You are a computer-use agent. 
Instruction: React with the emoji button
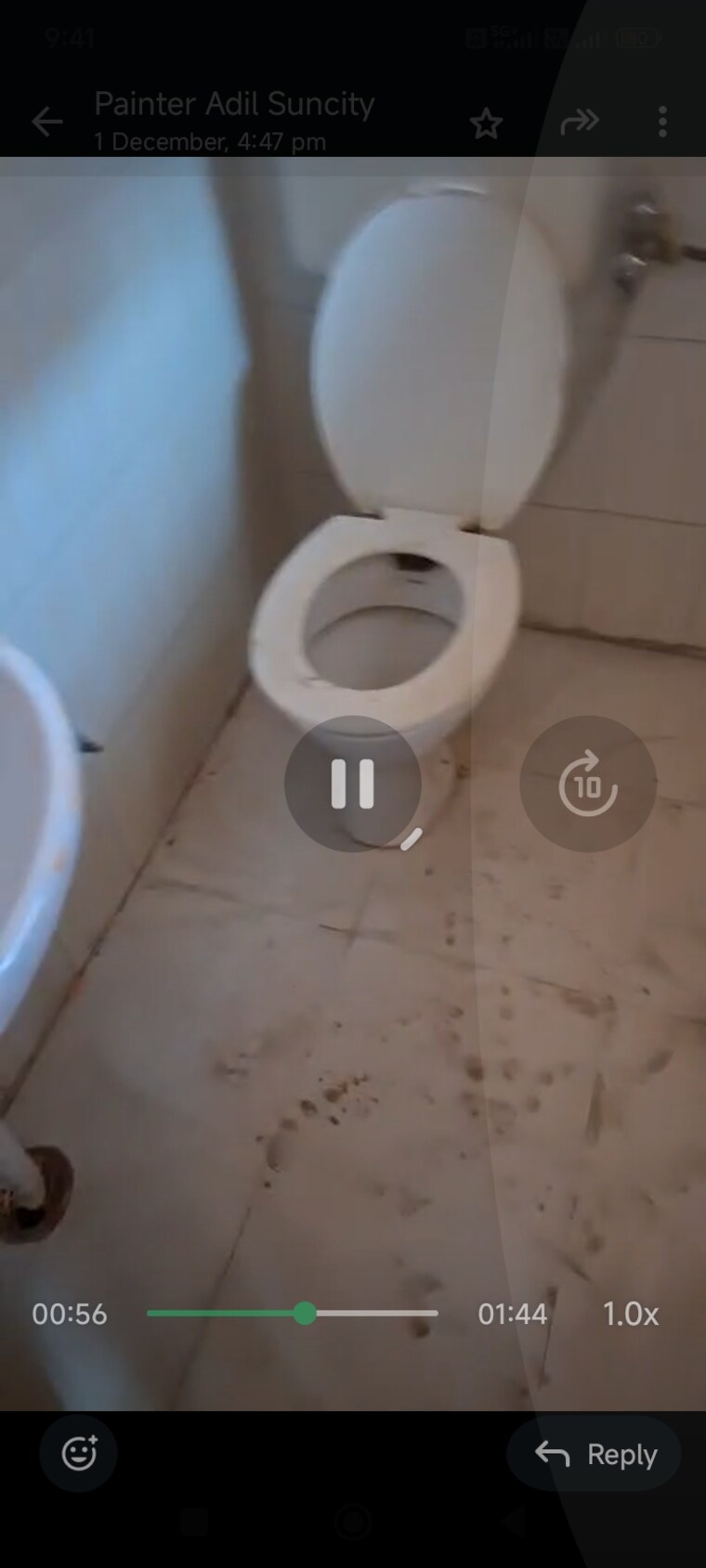coord(79,1453)
